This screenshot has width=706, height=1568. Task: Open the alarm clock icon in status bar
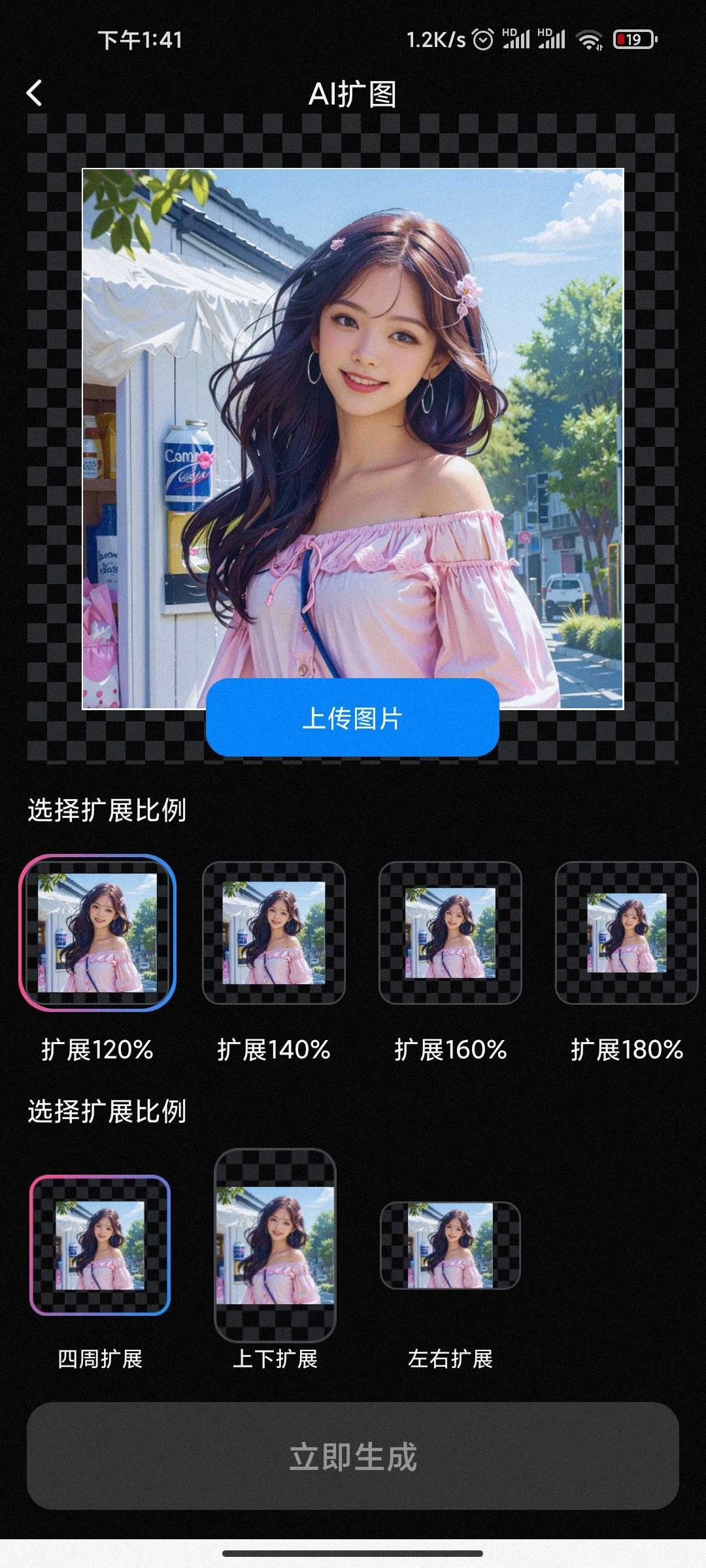[482, 39]
